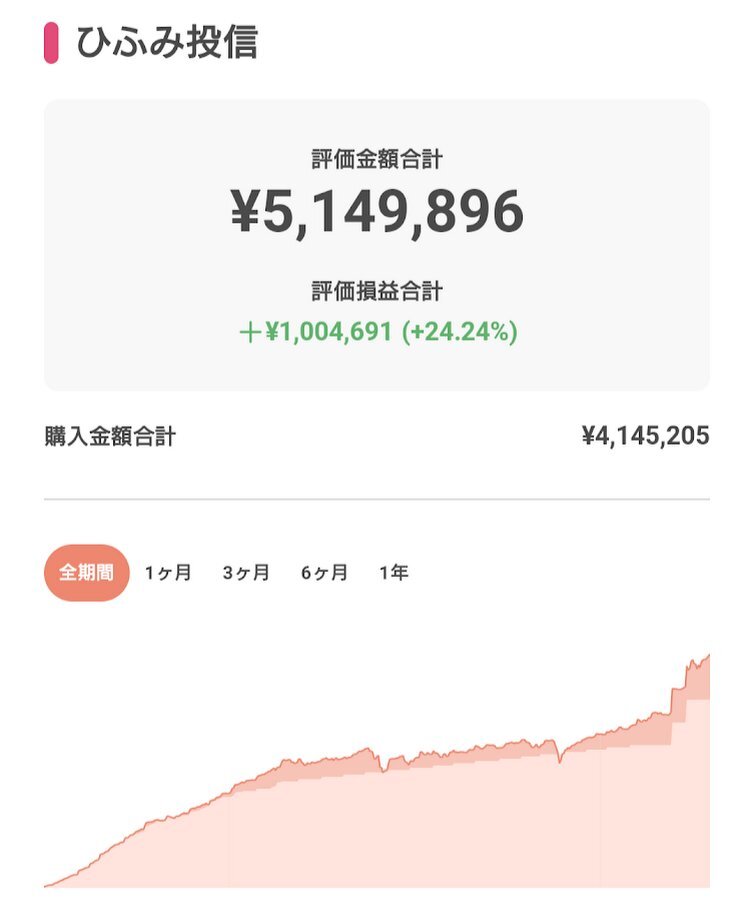Viewport: 754px width, 910px height.
Task: Show the 3ヶ月 chart range
Action: click(x=246, y=573)
